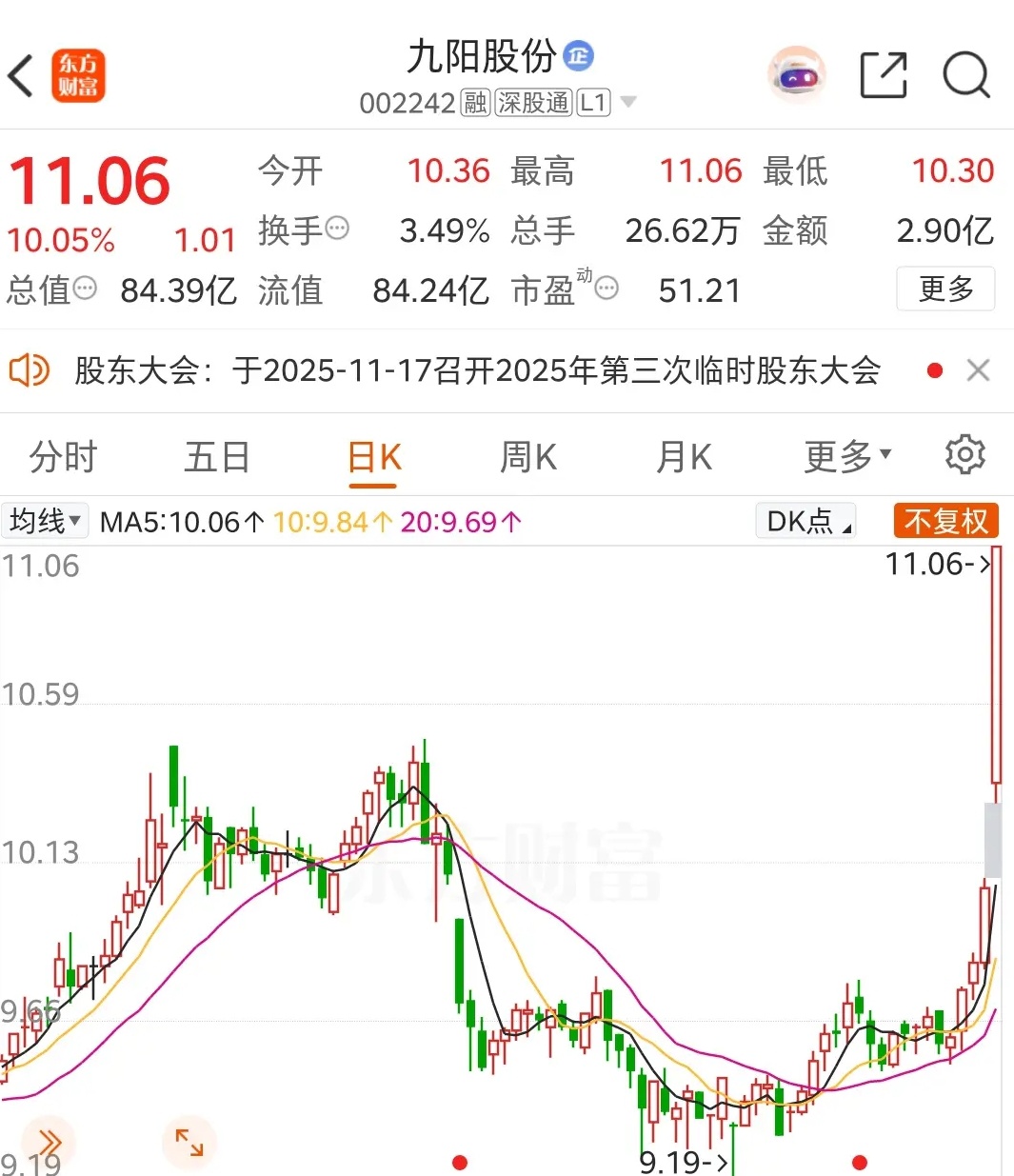Go back using the arrow

pos(22,75)
